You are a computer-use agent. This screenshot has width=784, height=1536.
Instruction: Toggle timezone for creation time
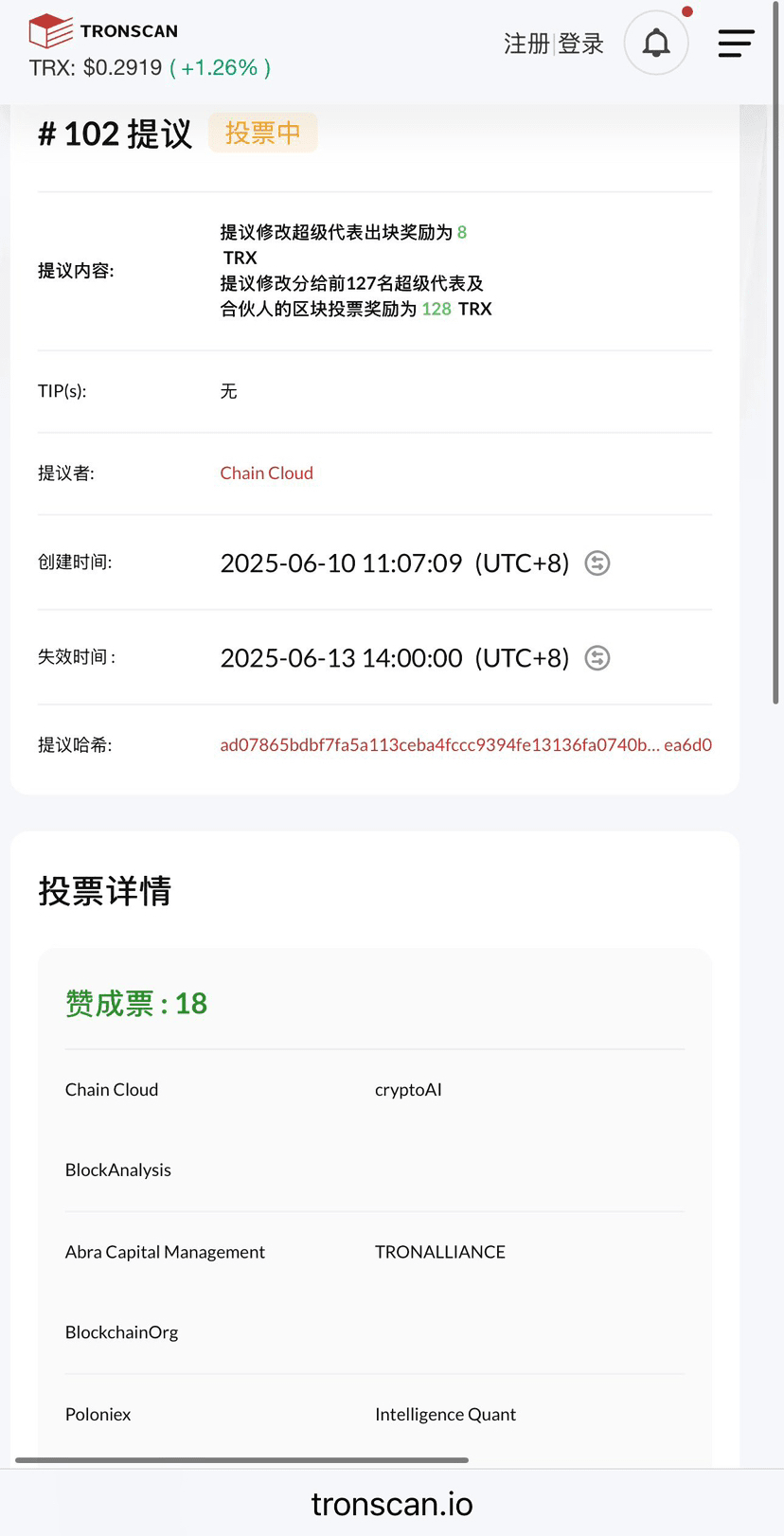click(x=597, y=563)
